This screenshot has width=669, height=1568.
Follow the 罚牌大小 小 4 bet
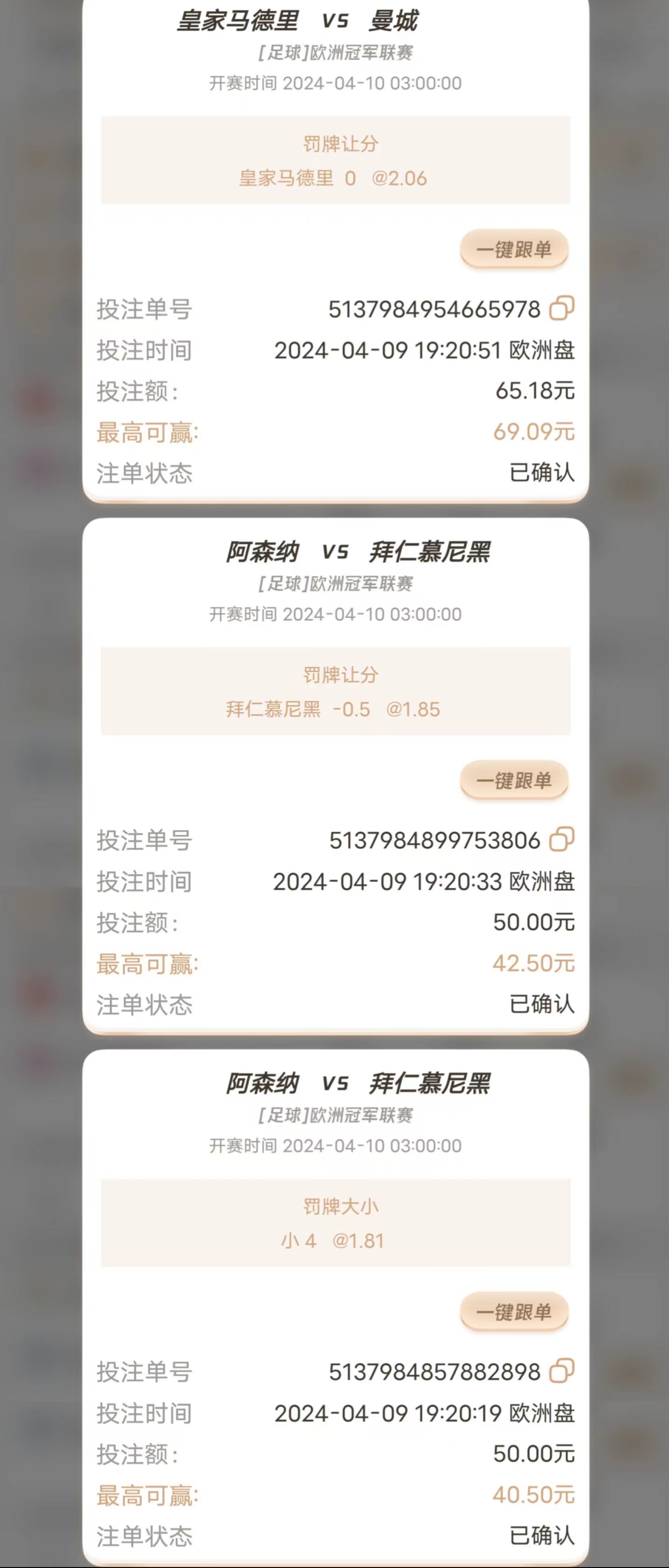(x=514, y=1312)
